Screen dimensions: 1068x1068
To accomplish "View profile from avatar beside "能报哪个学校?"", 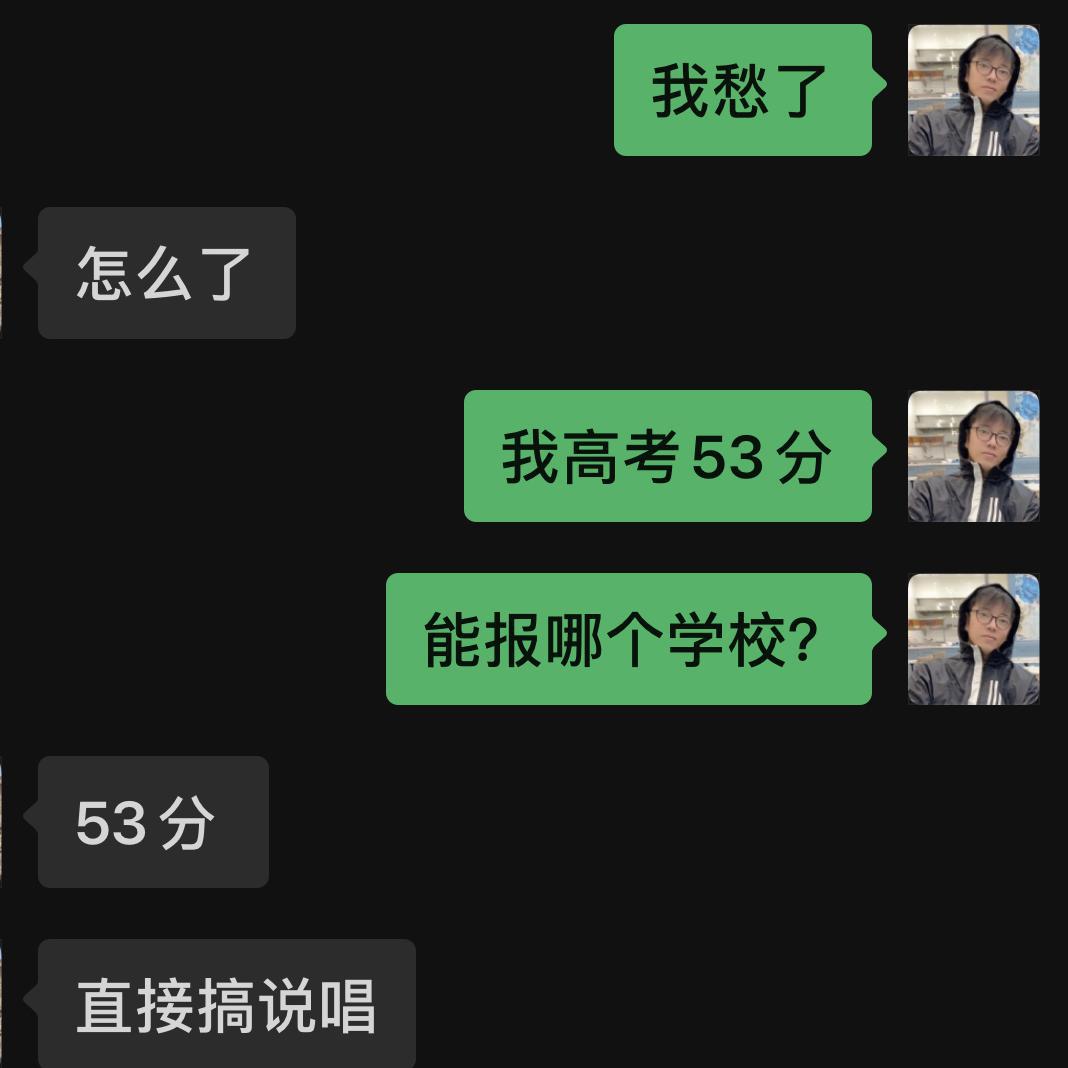I will point(973,639).
